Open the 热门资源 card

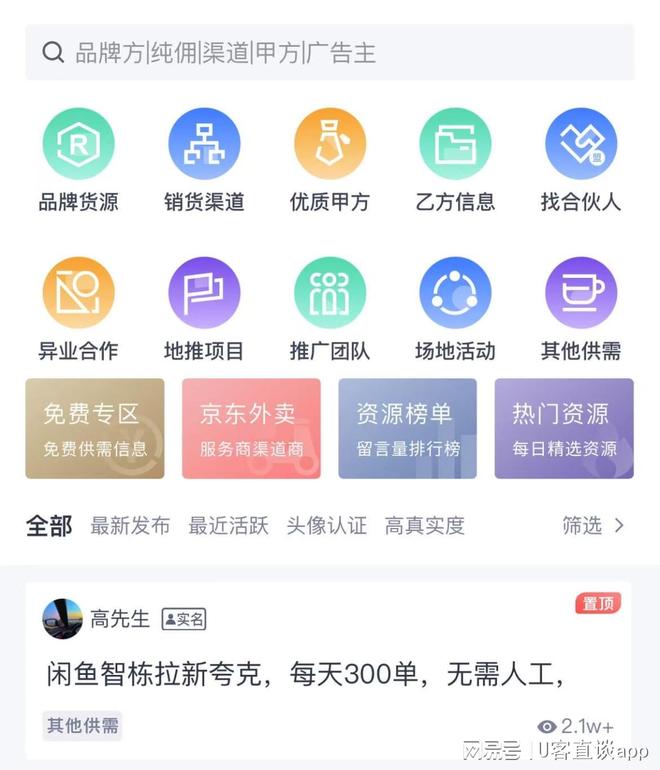564,429
